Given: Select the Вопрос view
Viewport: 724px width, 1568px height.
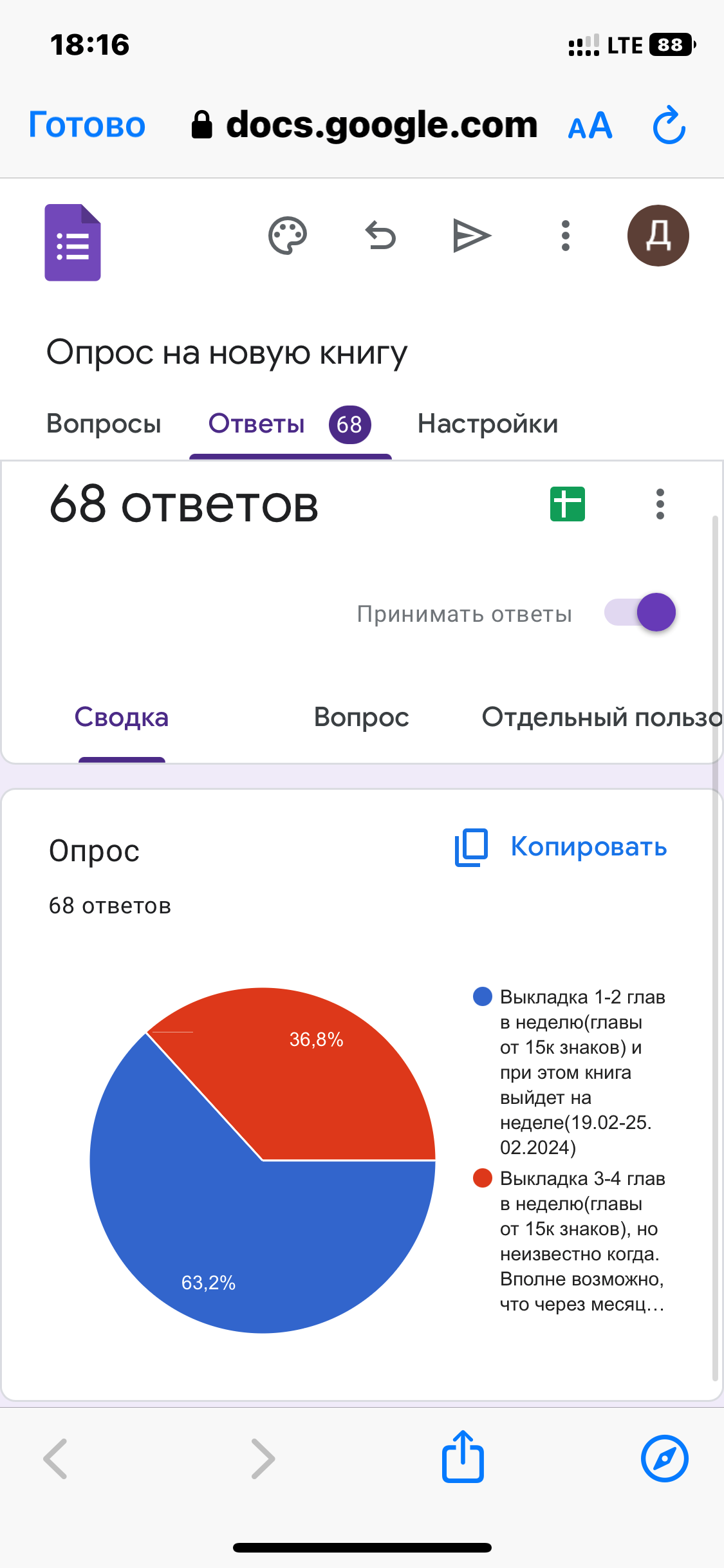Looking at the screenshot, I should (x=361, y=718).
